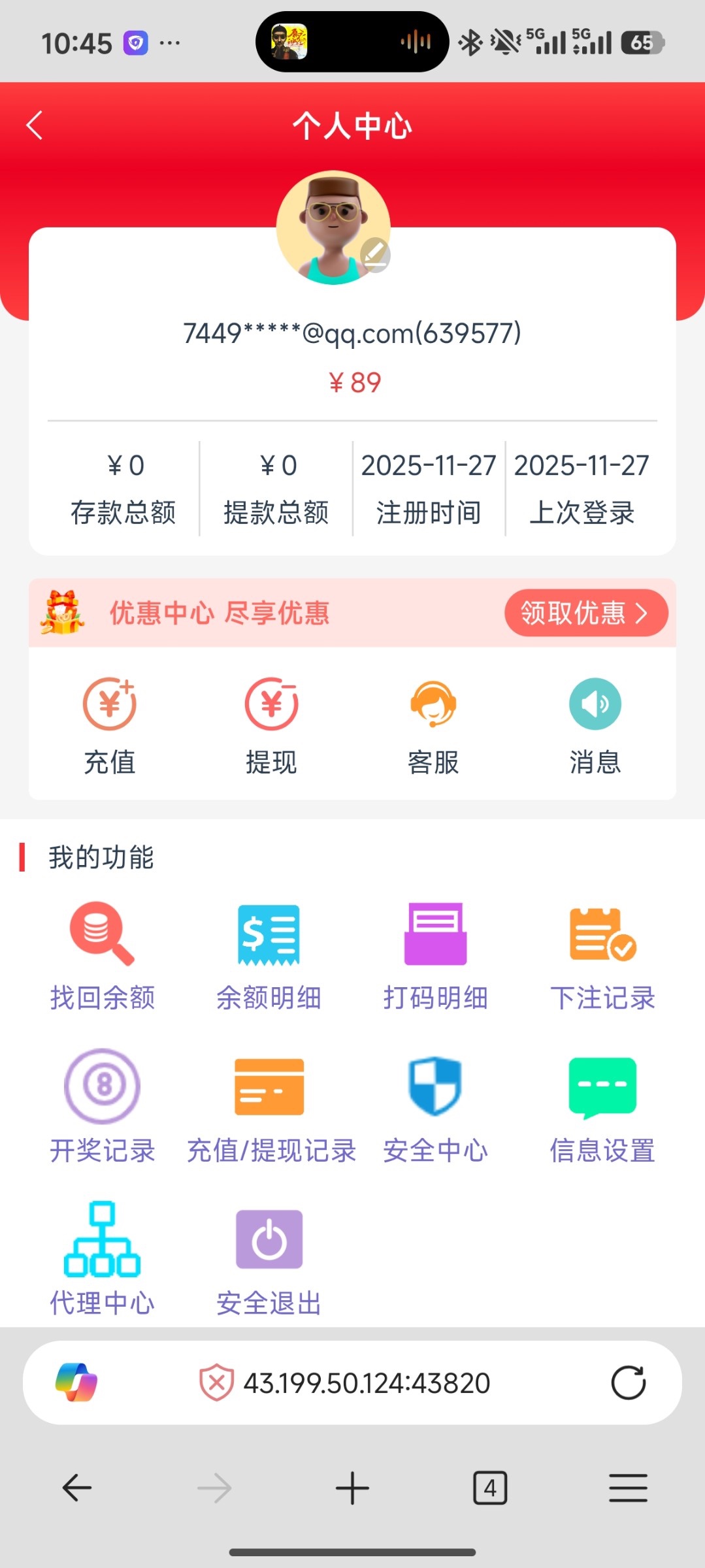Open 打码明细
Viewport: 705px width, 1568px height.
[435, 955]
